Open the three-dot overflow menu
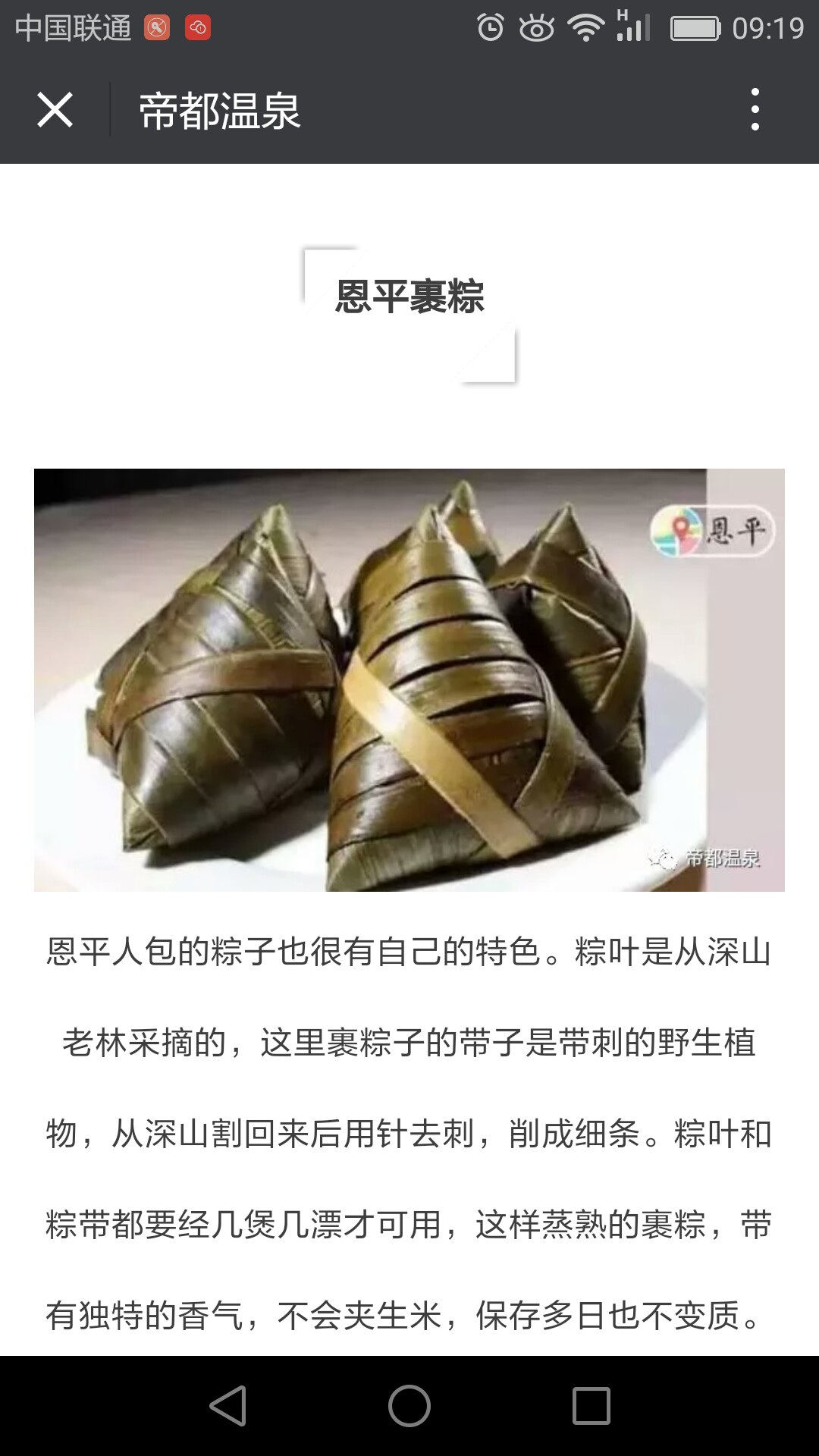Viewport: 819px width, 1456px height. click(x=755, y=109)
